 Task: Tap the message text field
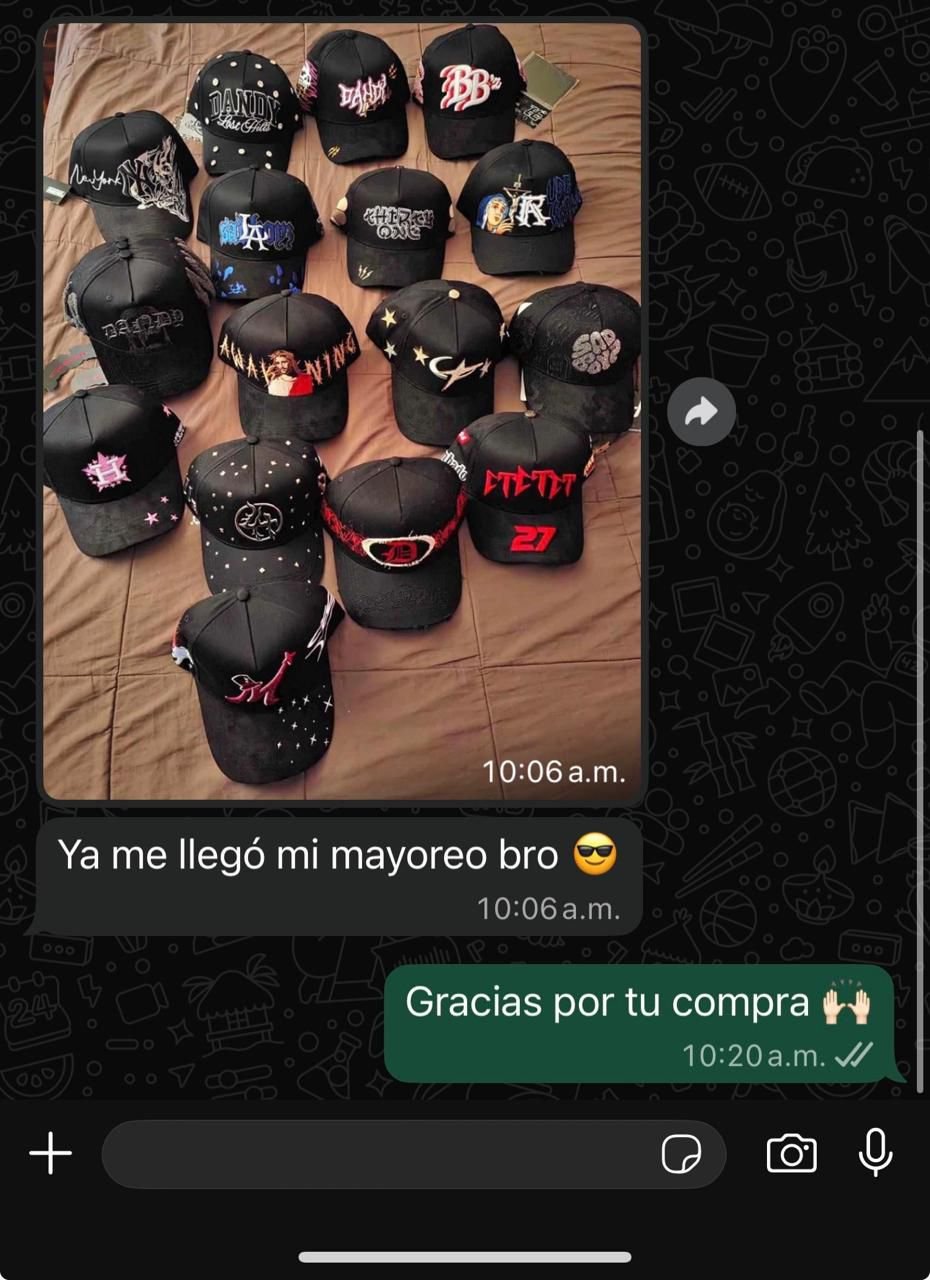coord(380,1154)
